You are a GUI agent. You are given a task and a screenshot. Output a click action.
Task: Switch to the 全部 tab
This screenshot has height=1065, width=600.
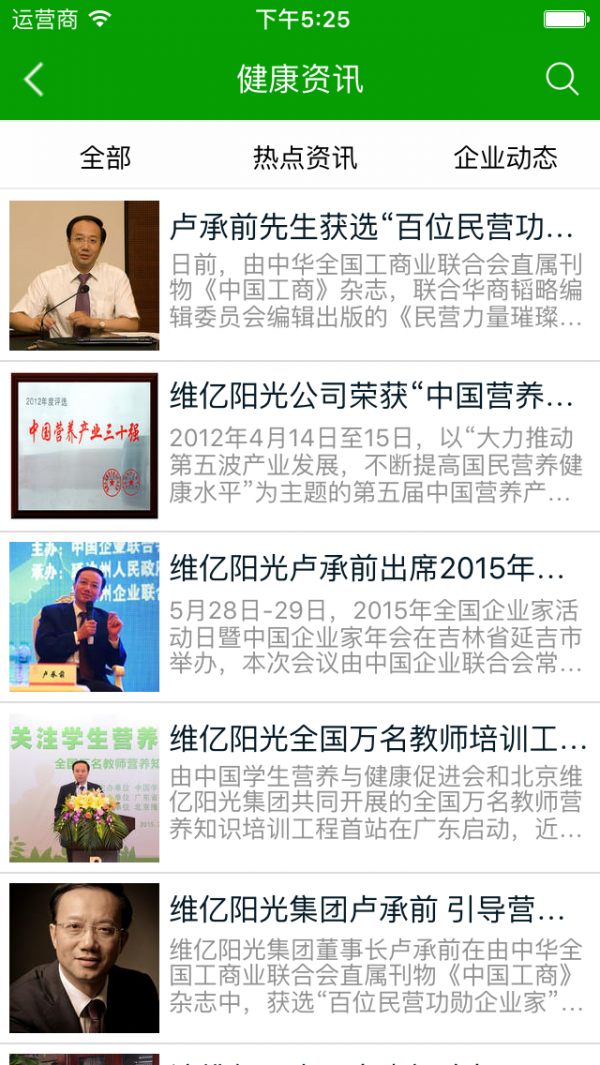(x=105, y=157)
